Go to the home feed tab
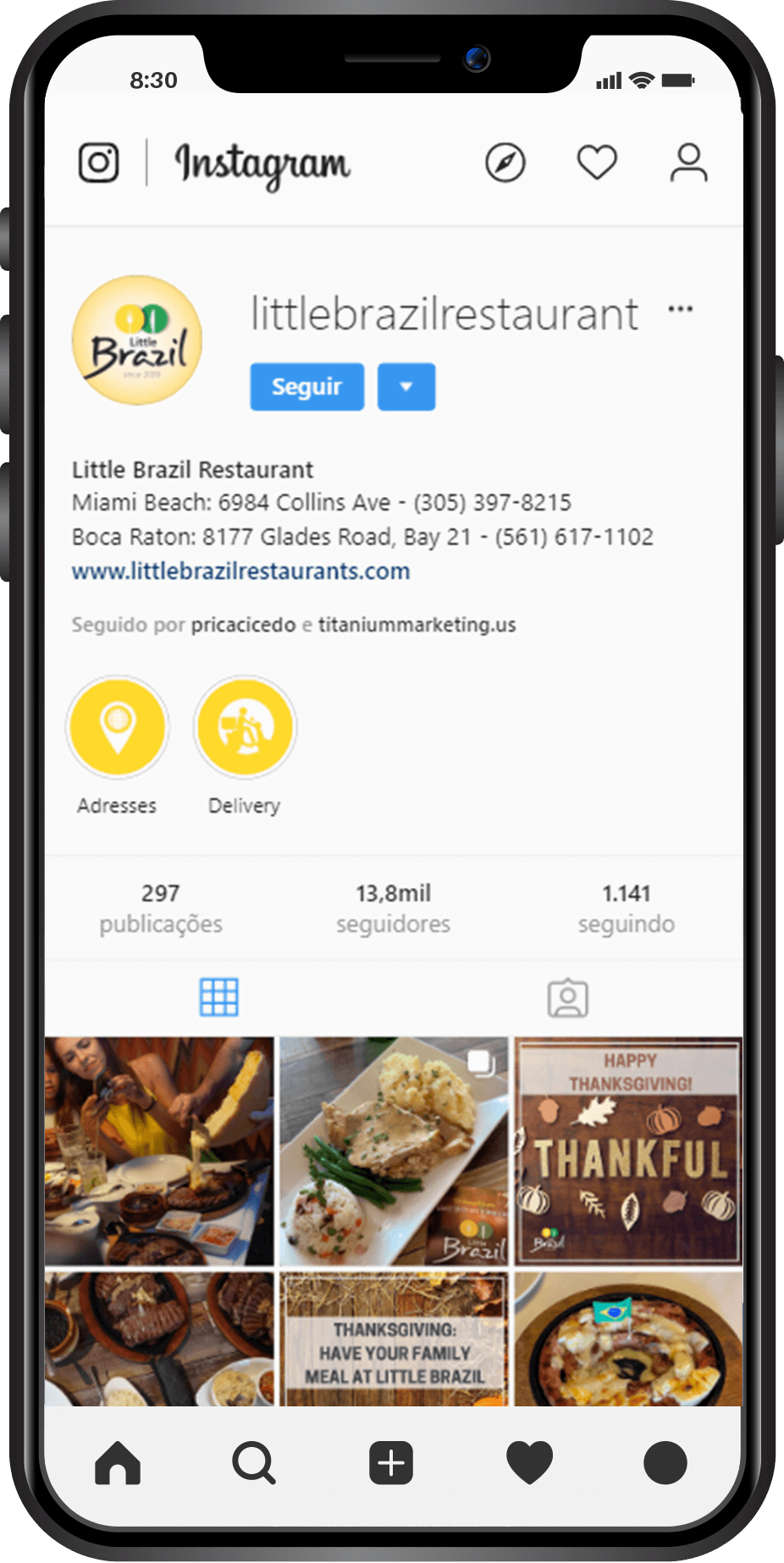This screenshot has height=1563, width=784. (x=118, y=1462)
